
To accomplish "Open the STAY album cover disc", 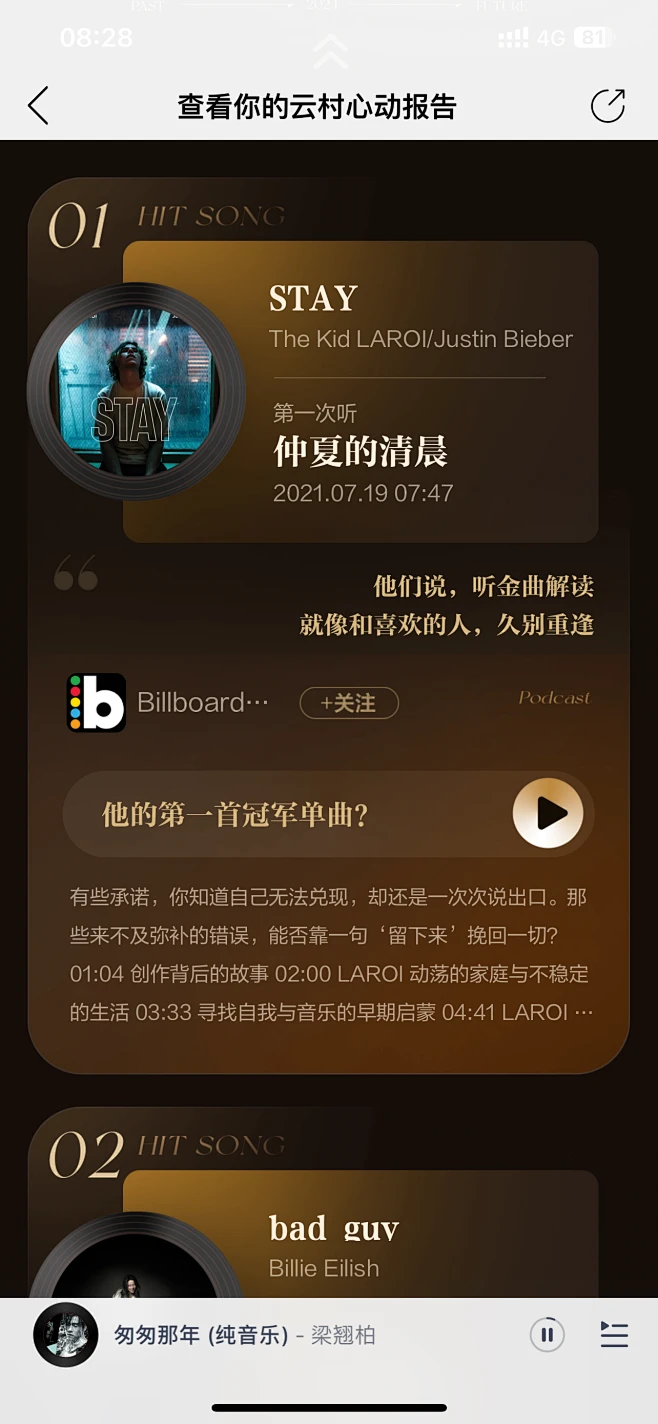I will 136,391.
